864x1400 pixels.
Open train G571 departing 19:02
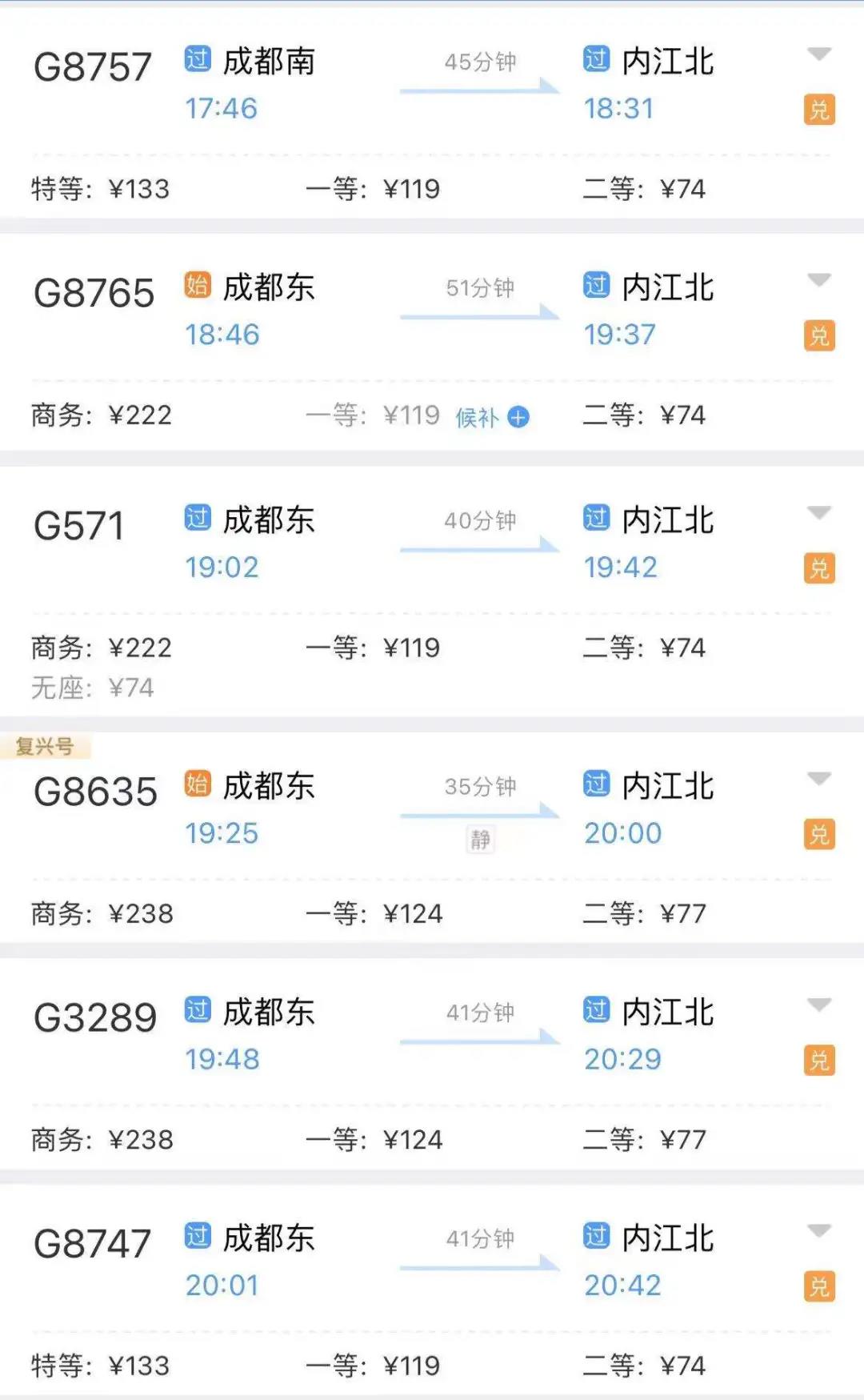point(79,527)
